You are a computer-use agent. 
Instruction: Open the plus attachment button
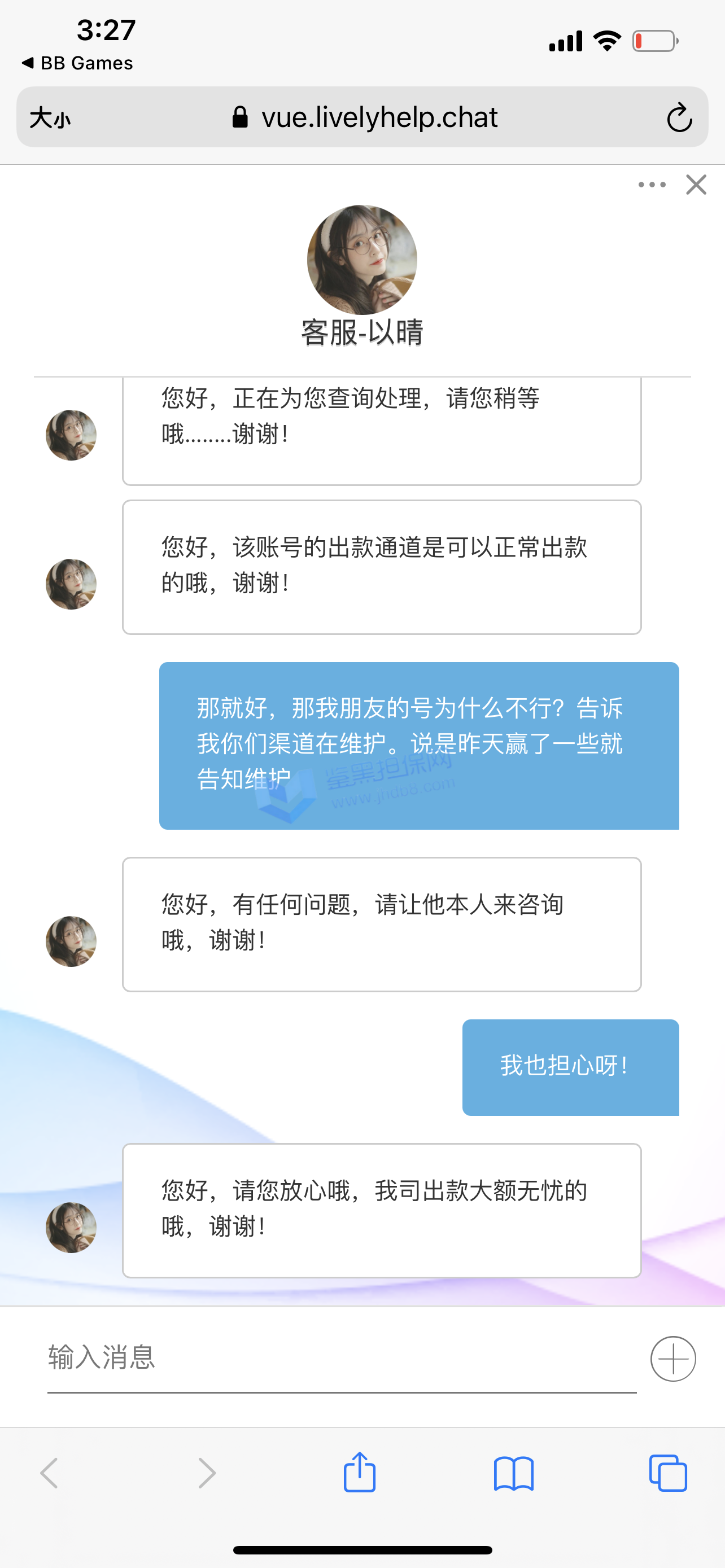pyautogui.click(x=672, y=1359)
